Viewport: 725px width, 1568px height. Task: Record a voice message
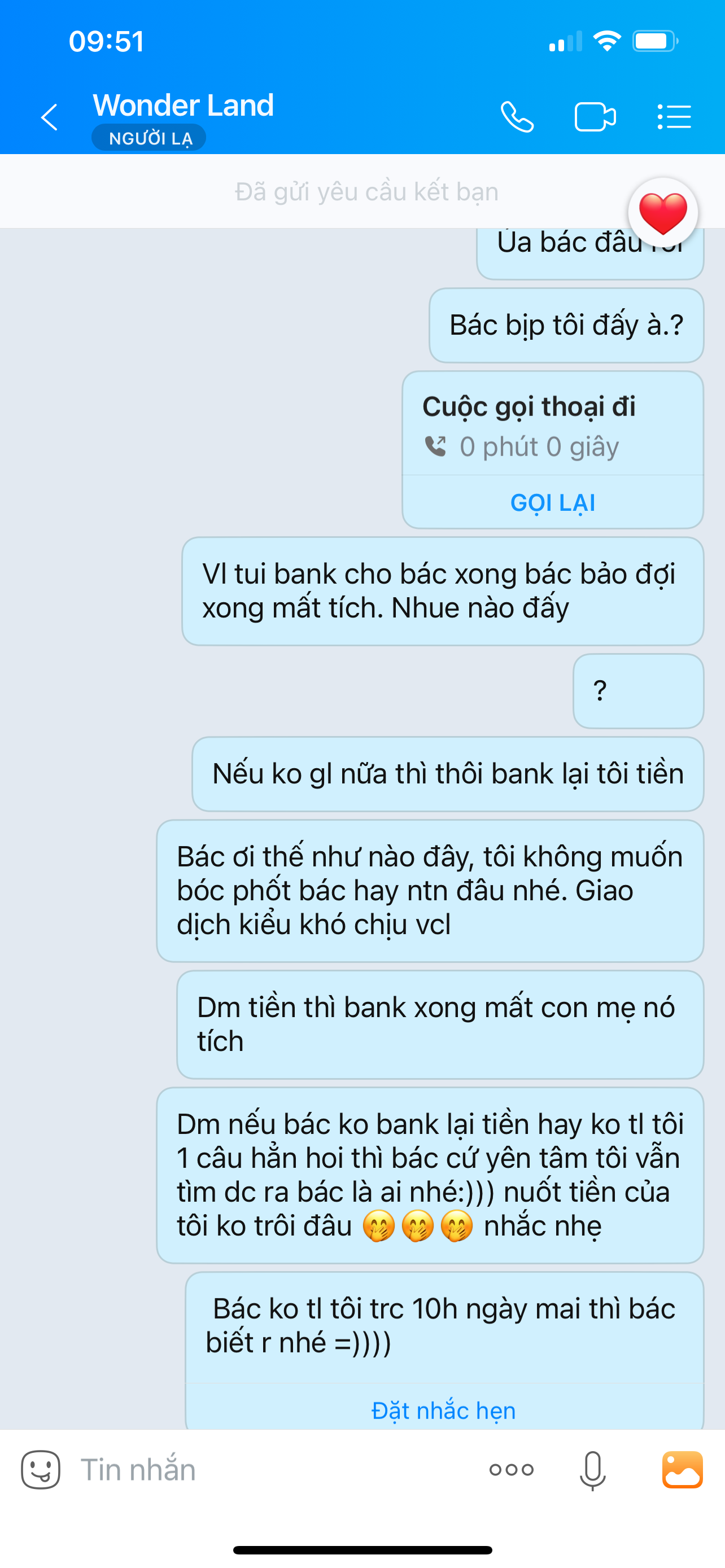click(x=592, y=1470)
